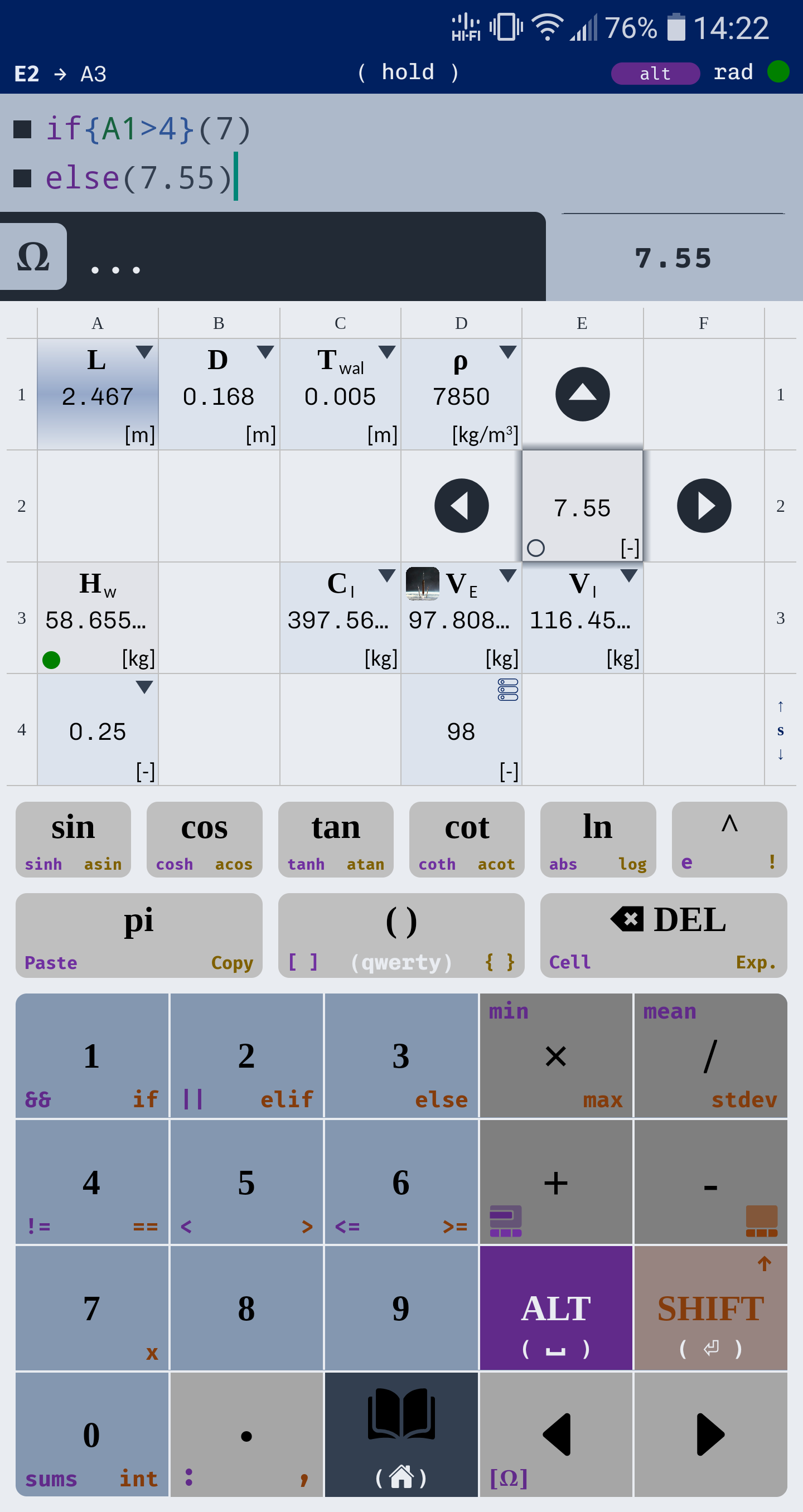The height and width of the screenshot is (1512, 803).
Task: Insert parentheses with the ( ) key
Action: [x=401, y=934]
